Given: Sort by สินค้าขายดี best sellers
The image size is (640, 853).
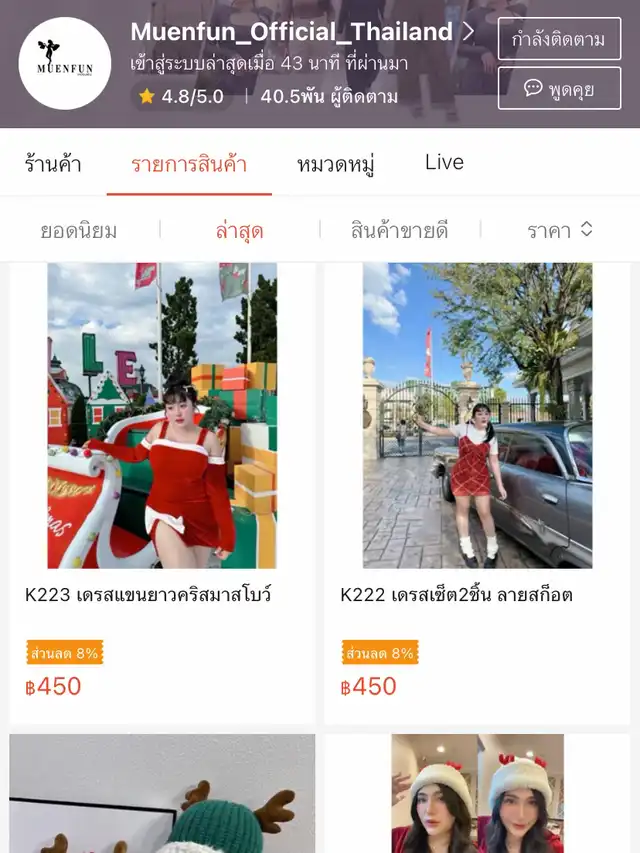Looking at the screenshot, I should pos(399,231).
